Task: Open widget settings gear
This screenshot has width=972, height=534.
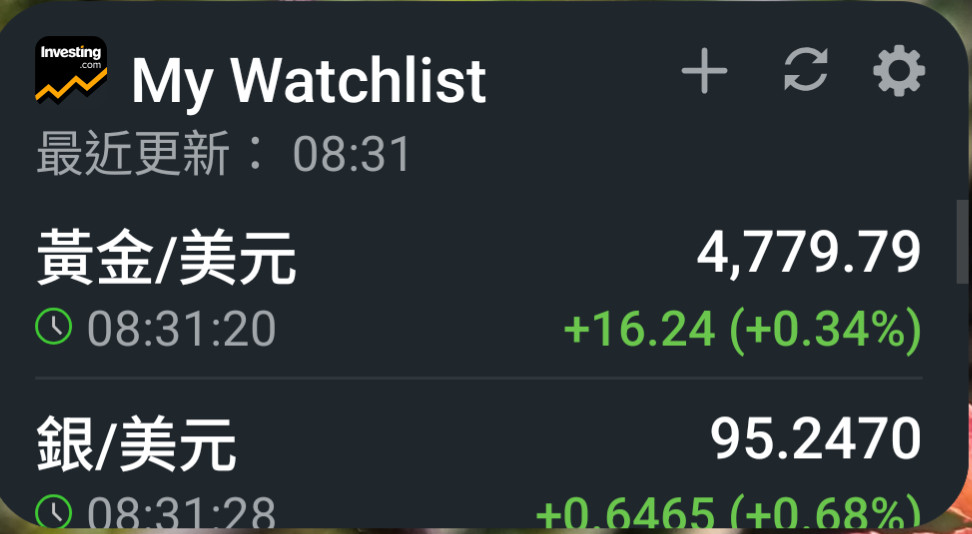Action: click(898, 72)
